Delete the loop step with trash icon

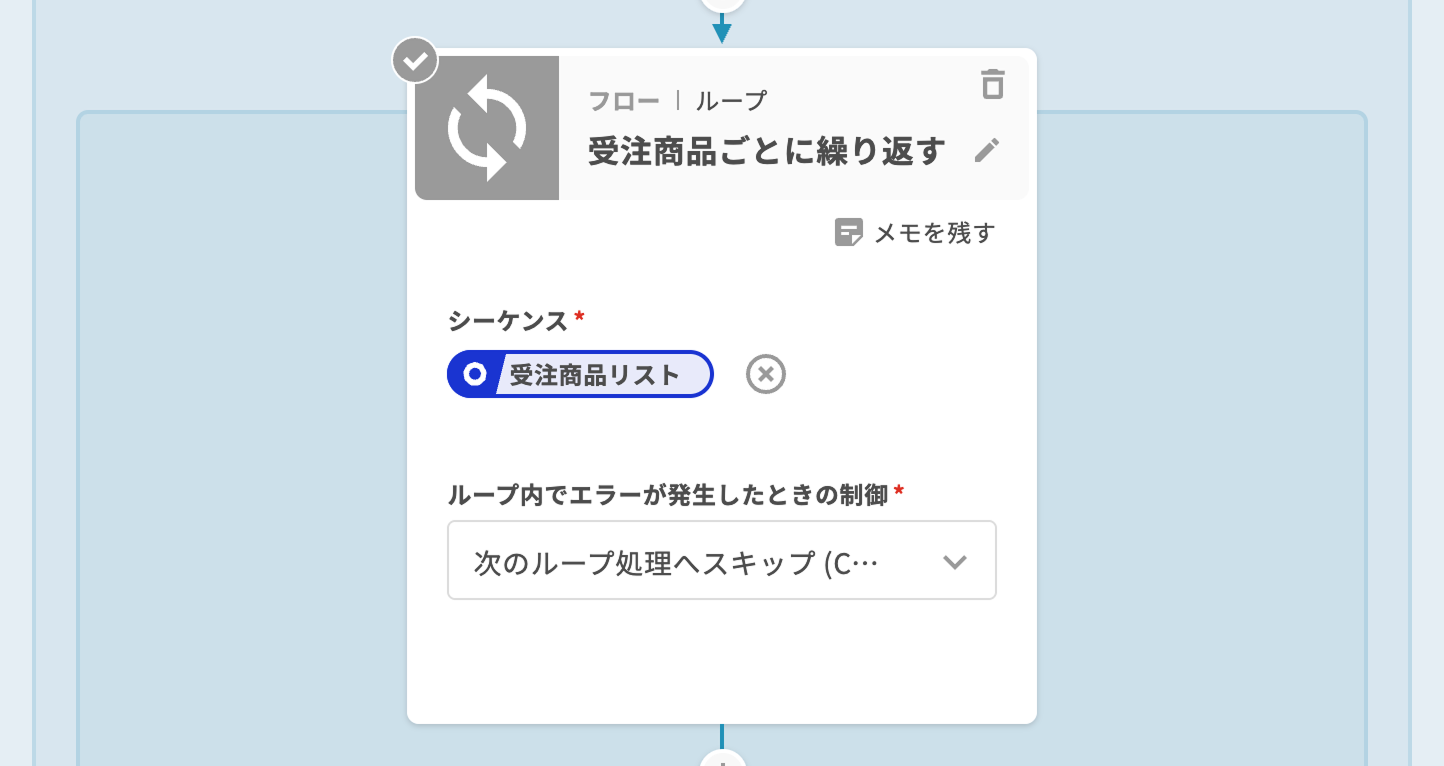tap(991, 84)
